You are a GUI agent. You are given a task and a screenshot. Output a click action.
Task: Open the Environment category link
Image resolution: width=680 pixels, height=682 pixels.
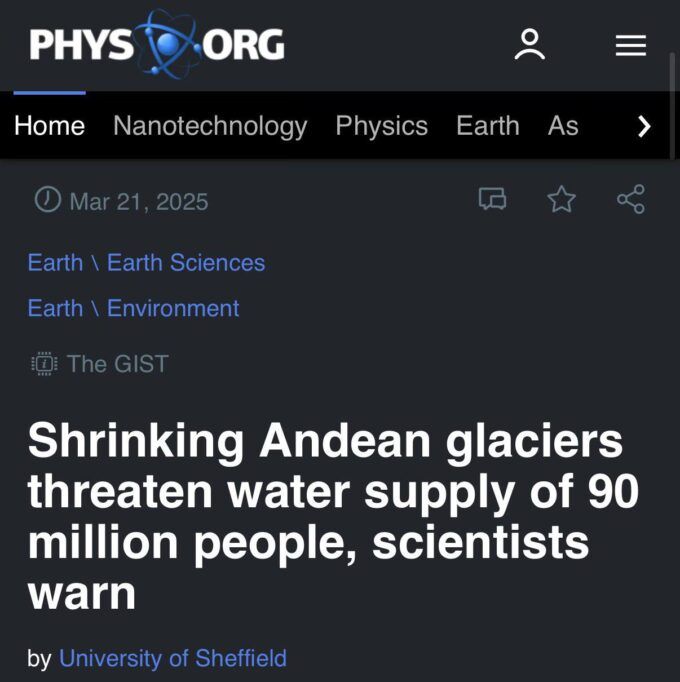173,308
